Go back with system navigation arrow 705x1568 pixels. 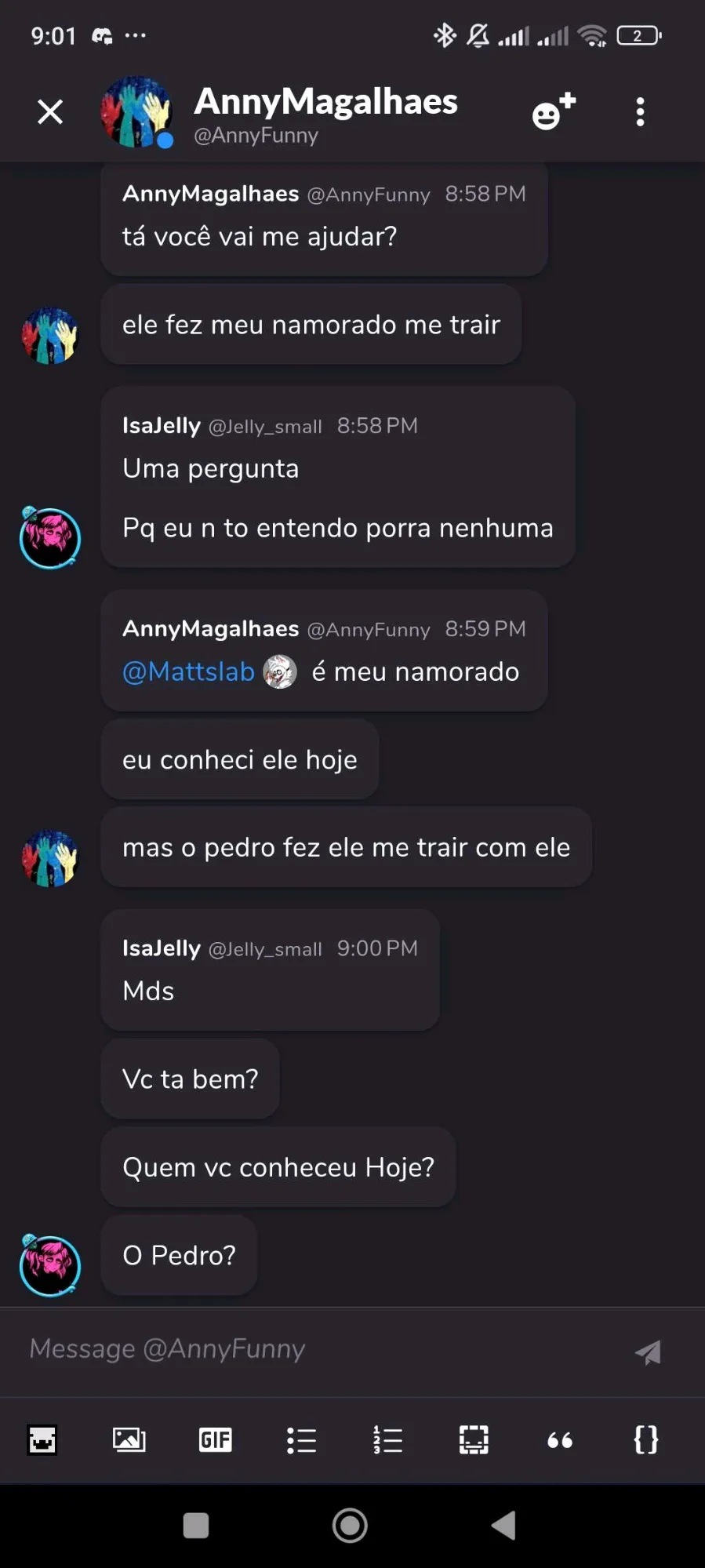pos(503,1526)
